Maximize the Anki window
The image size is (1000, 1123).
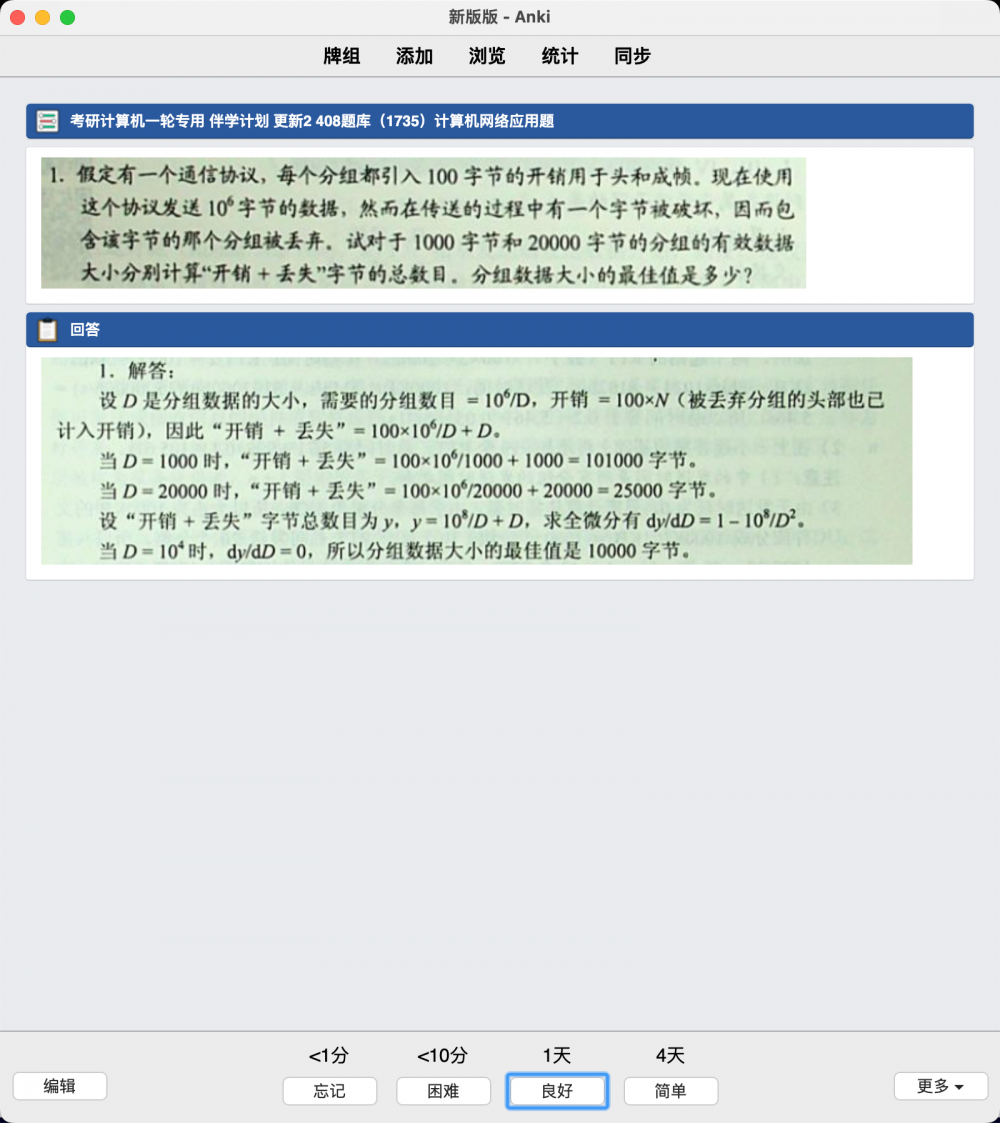67,17
